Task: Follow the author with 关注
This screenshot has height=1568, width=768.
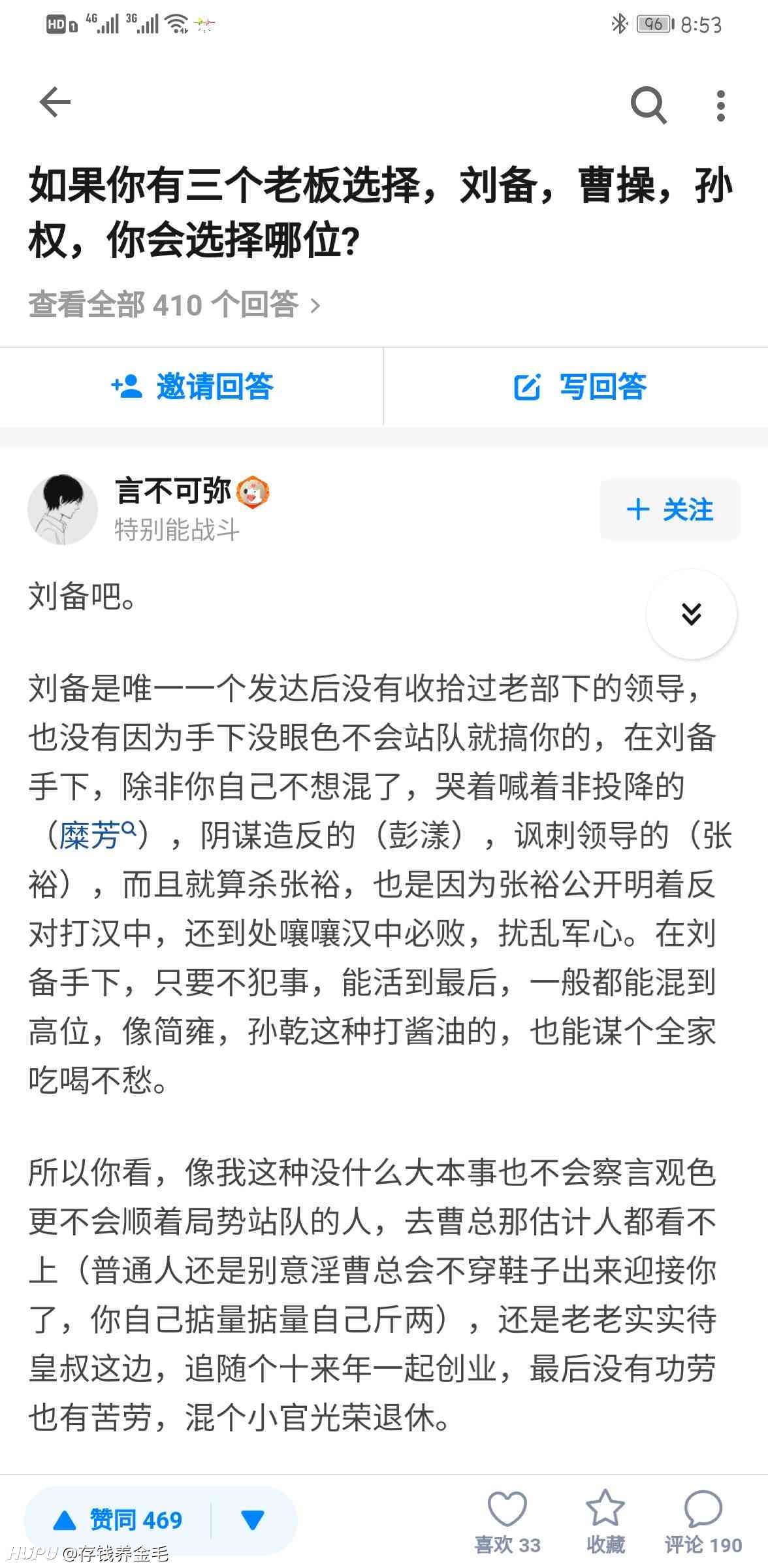Action: click(670, 510)
